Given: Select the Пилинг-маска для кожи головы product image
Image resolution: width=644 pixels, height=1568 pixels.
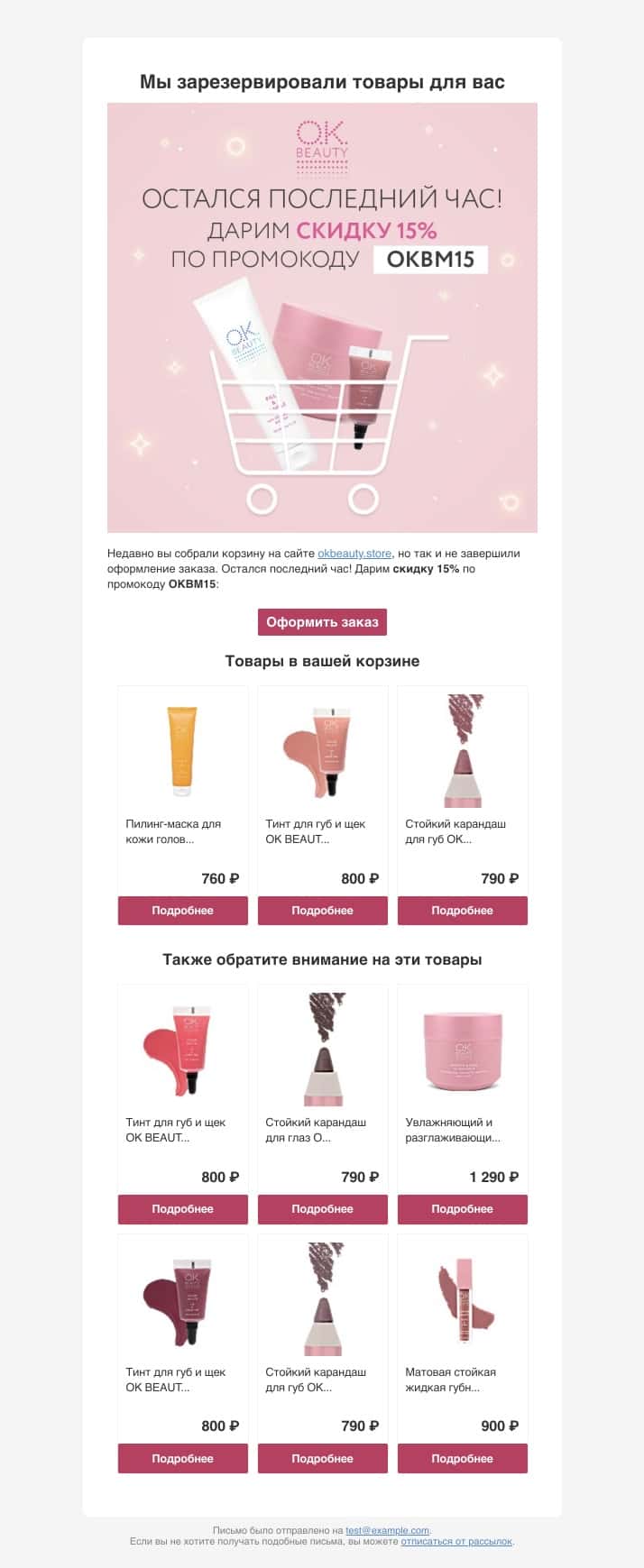Looking at the screenshot, I should click(x=182, y=752).
